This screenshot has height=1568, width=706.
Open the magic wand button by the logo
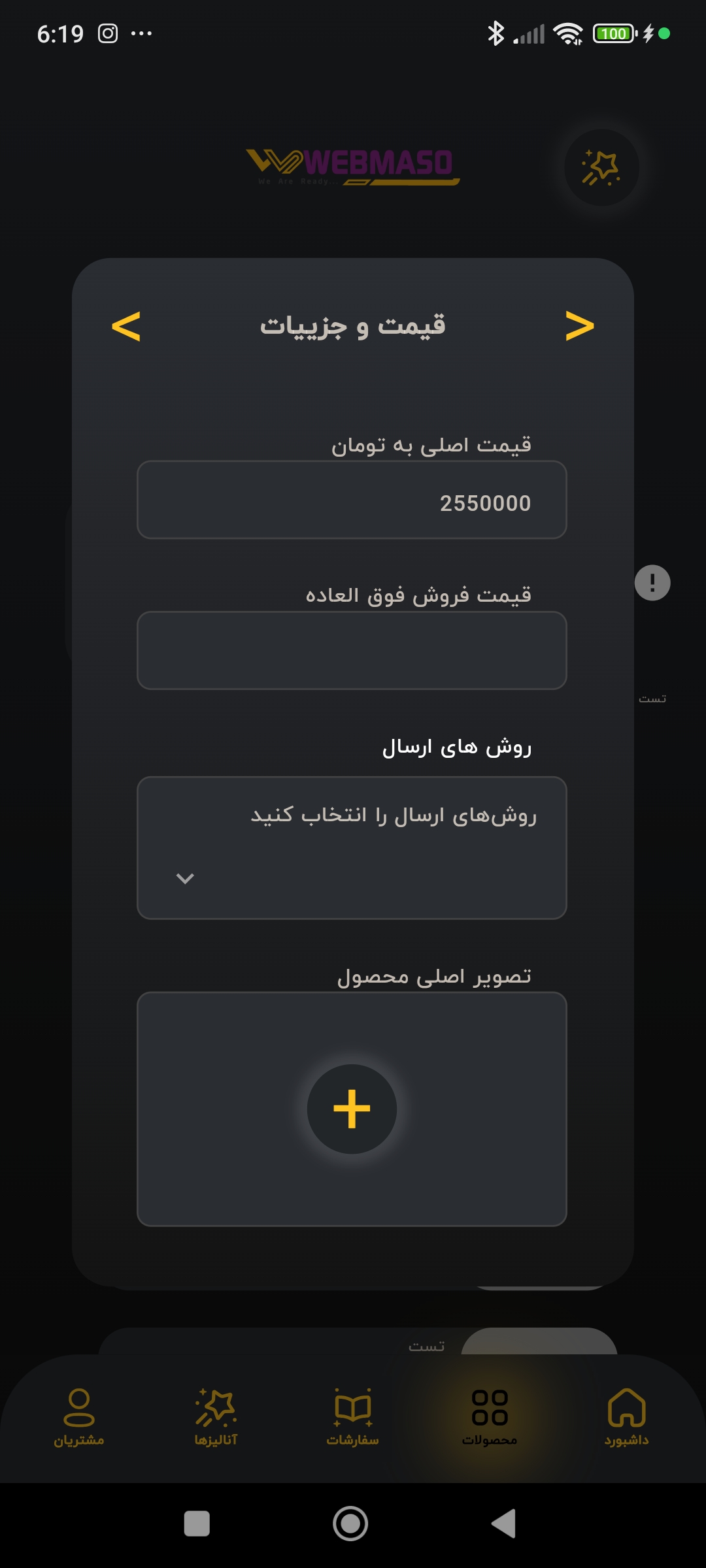click(601, 168)
